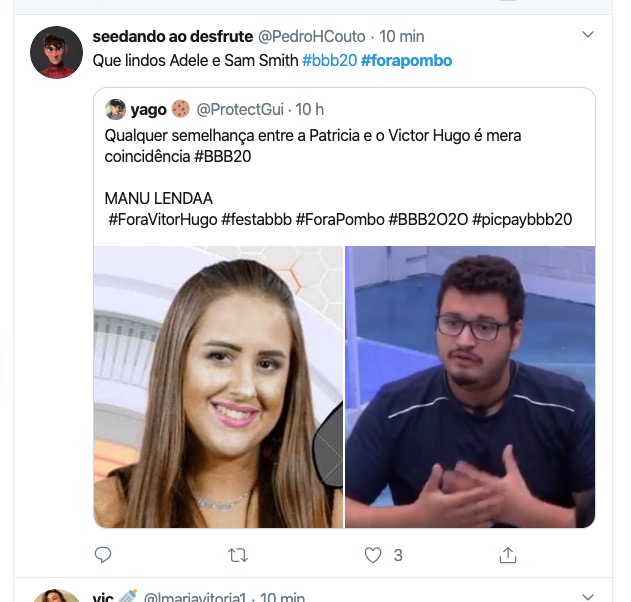Screen dimensions: 631x602
Task: Like the tweet by seedando ao desfrute
Action: pos(373,554)
